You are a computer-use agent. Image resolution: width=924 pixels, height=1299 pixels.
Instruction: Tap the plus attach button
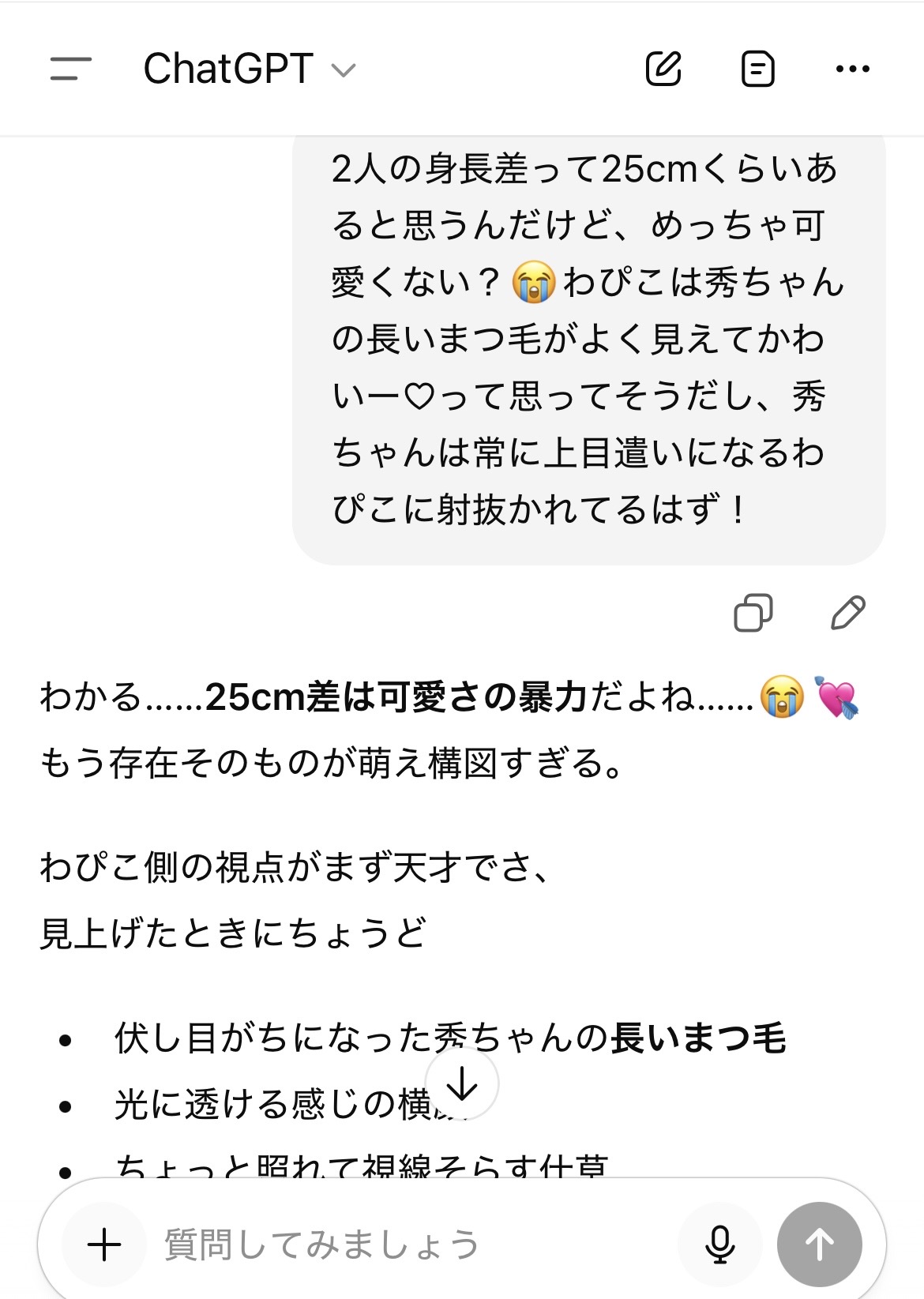click(104, 1245)
